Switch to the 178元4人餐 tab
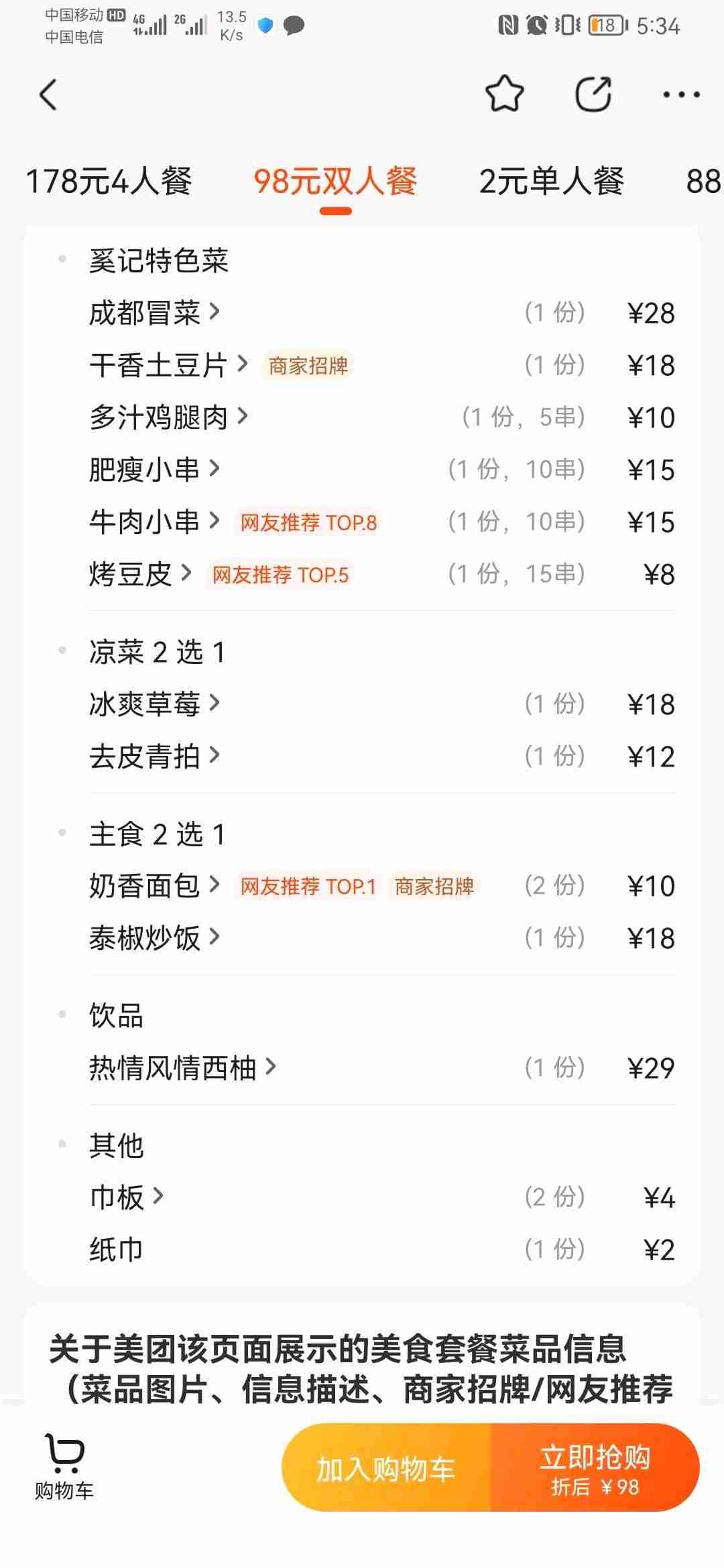 point(109,182)
